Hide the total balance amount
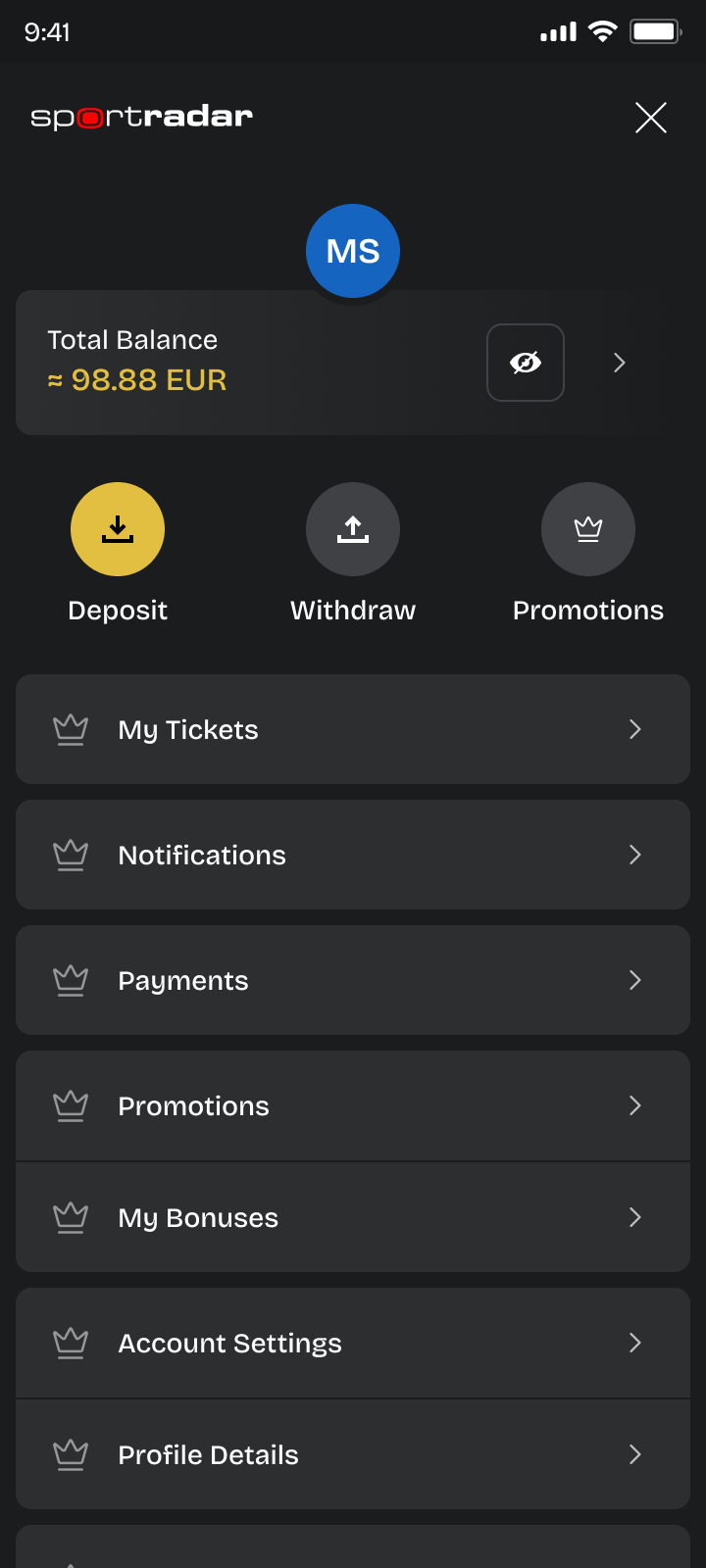Screen dimensions: 706x1568 point(526,363)
